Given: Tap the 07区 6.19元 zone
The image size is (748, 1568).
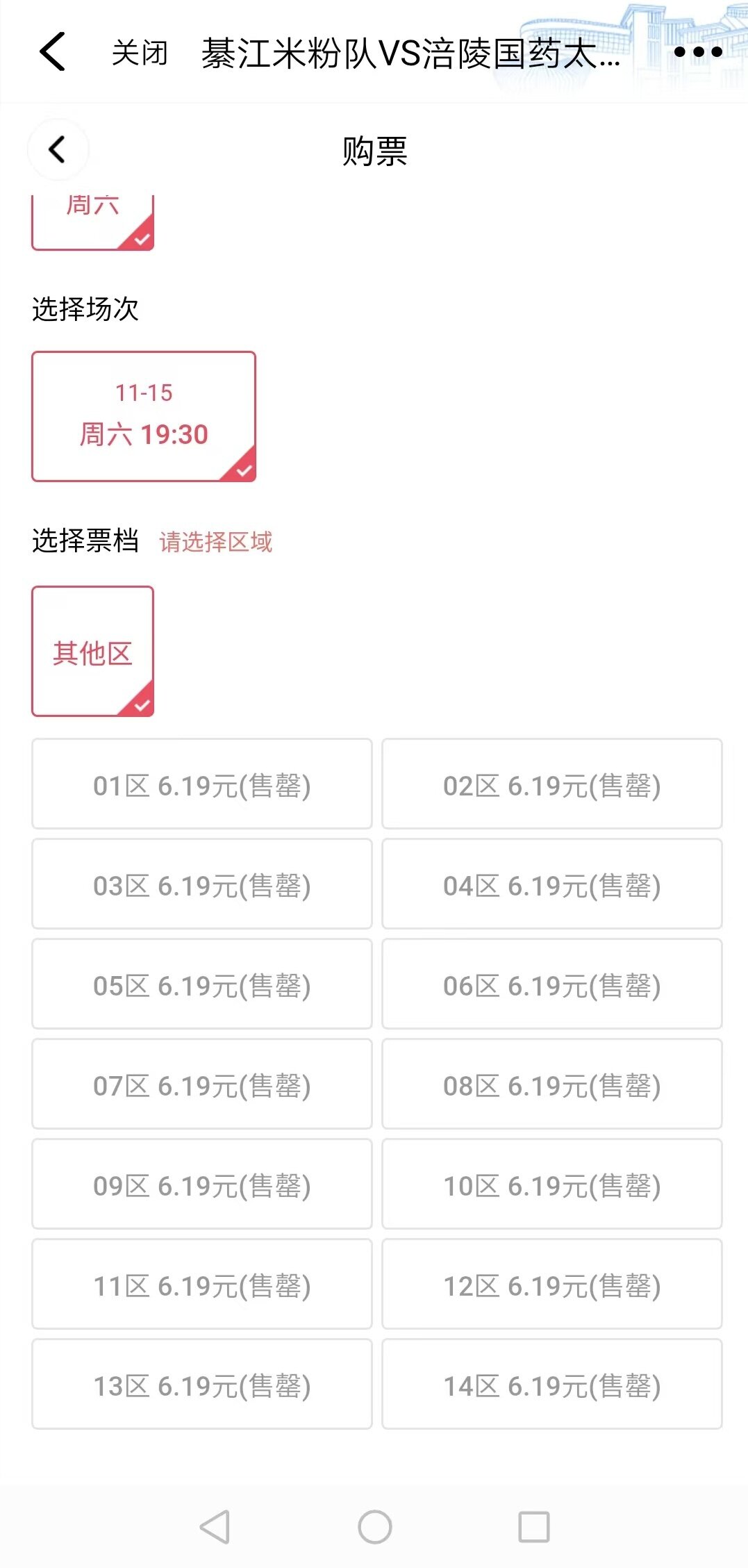Looking at the screenshot, I should click(202, 1084).
